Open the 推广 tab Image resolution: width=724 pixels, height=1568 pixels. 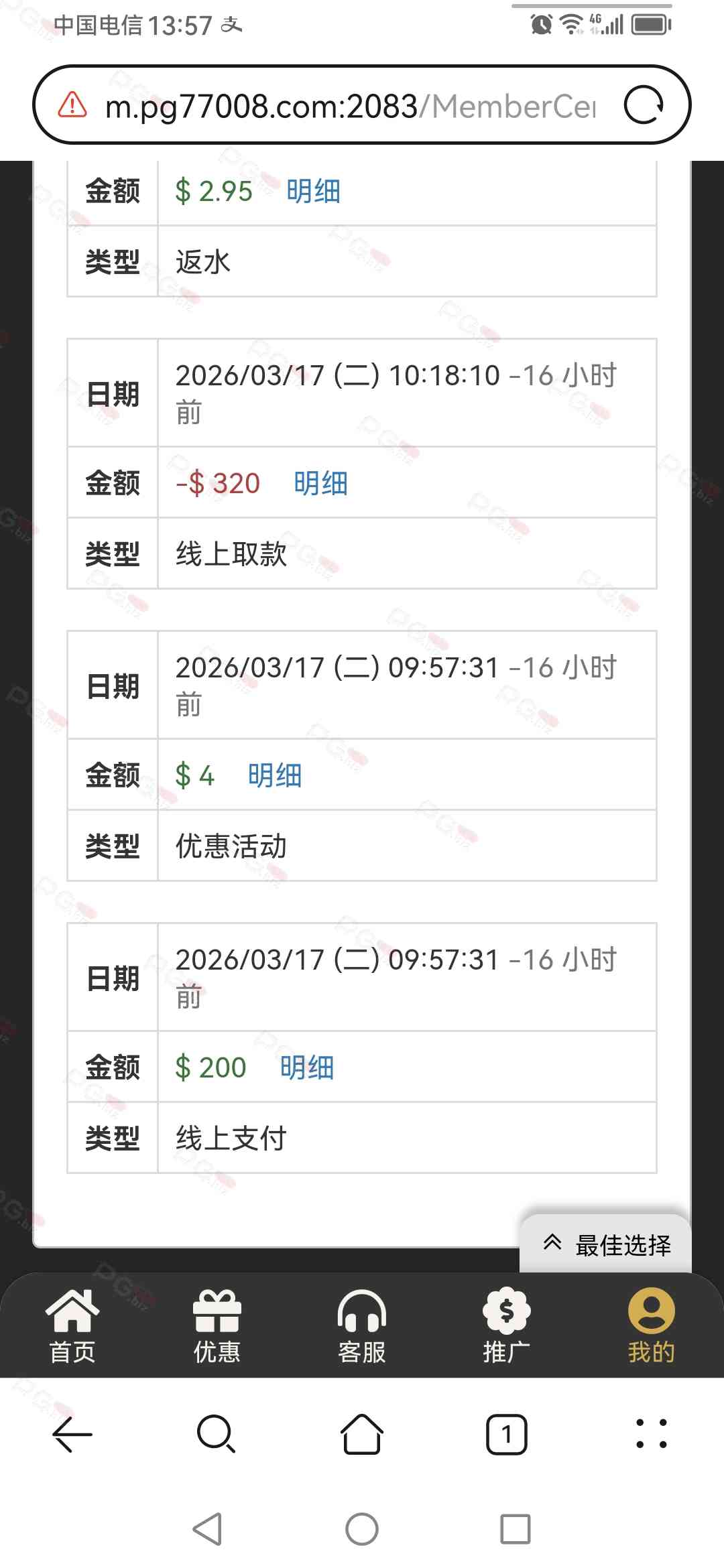(x=507, y=1327)
